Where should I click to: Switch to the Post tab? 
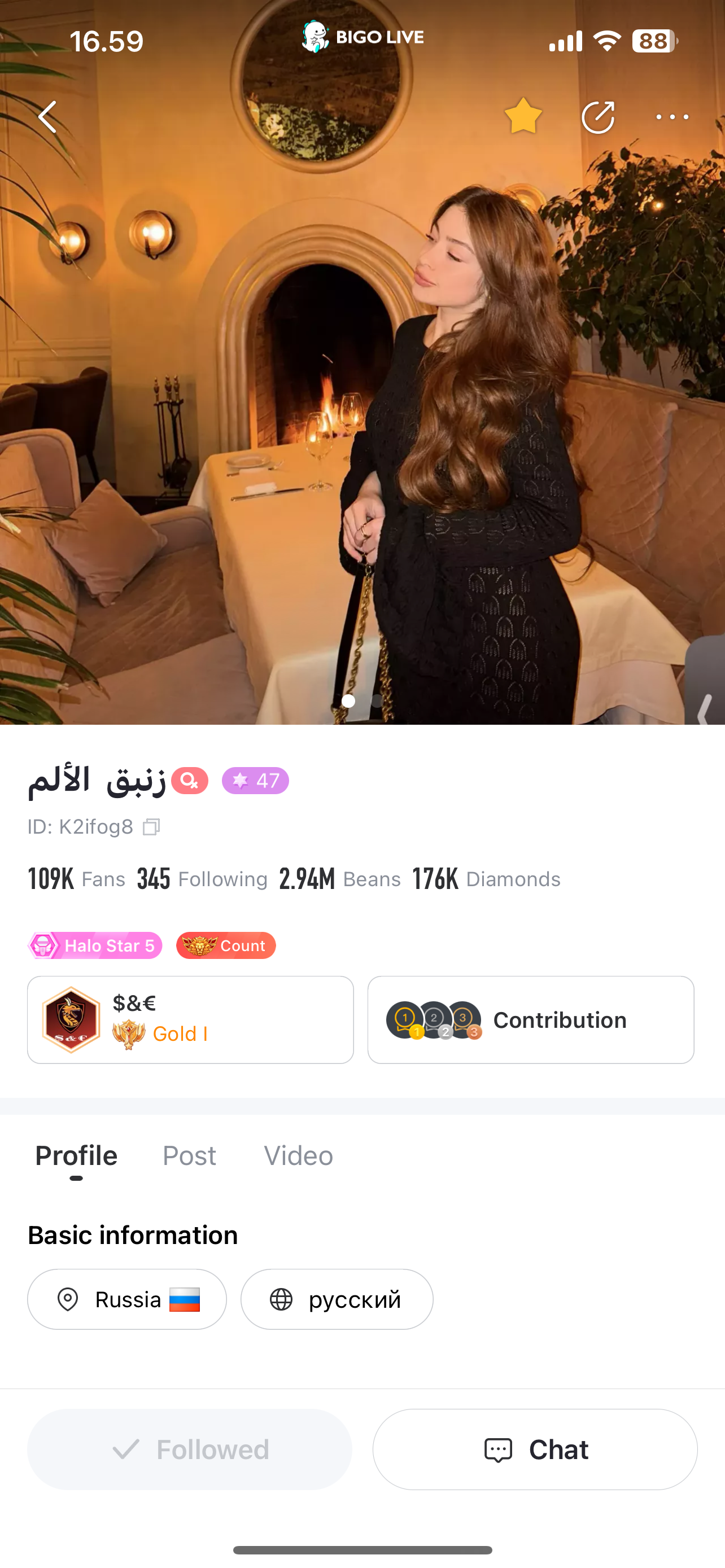189,1156
